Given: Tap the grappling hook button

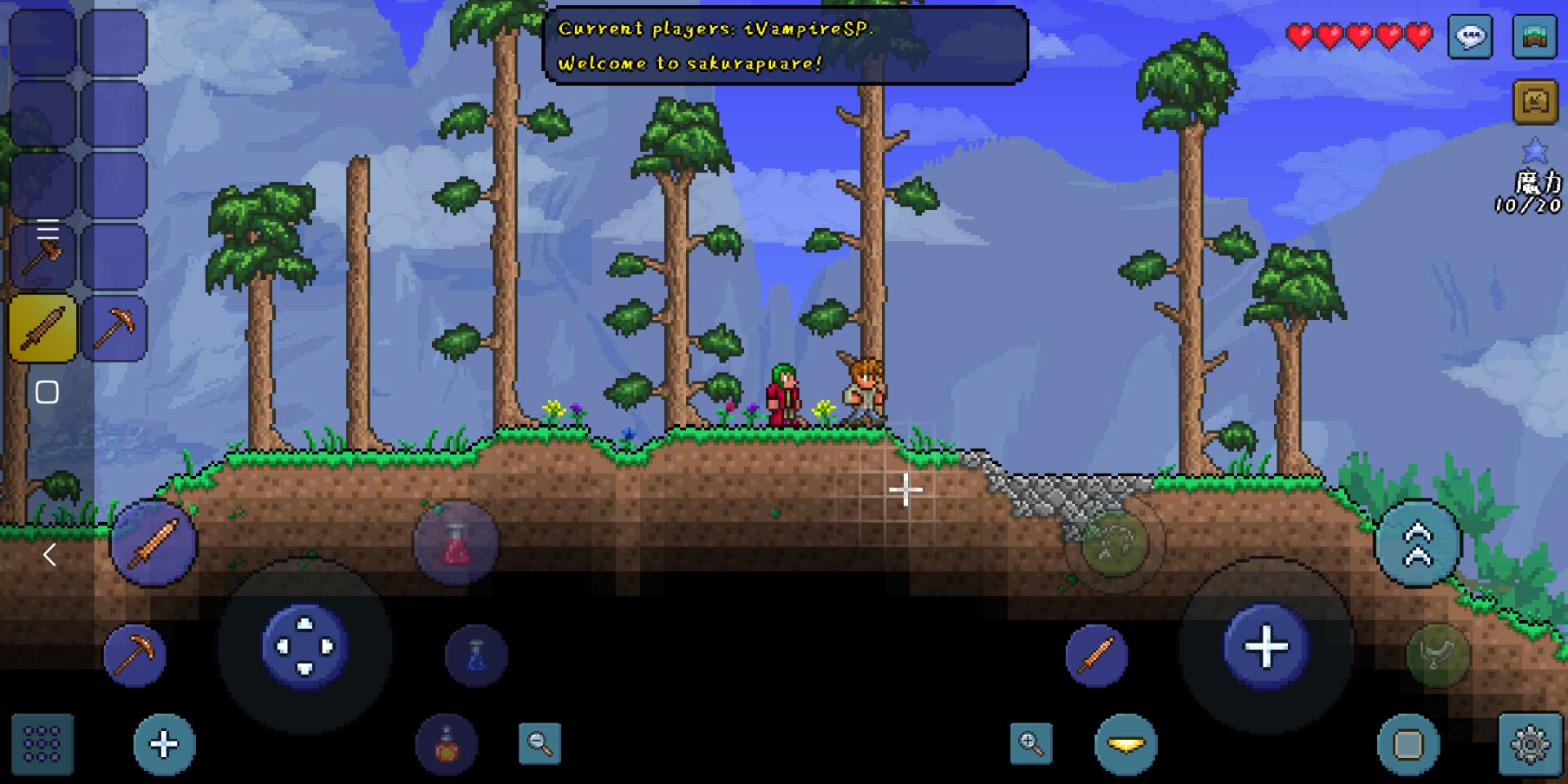Looking at the screenshot, I should (x=1114, y=541).
